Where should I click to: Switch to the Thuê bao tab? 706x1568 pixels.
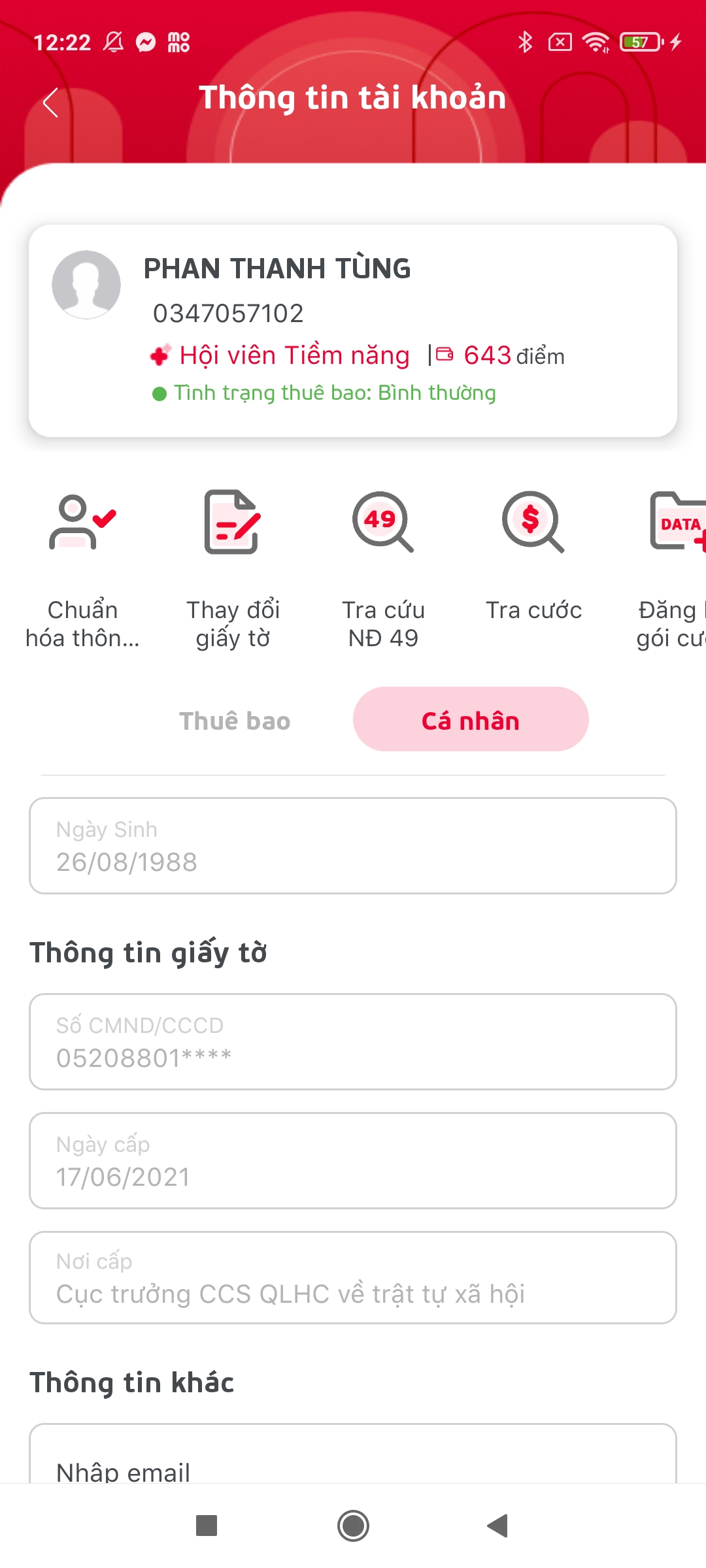(235, 721)
